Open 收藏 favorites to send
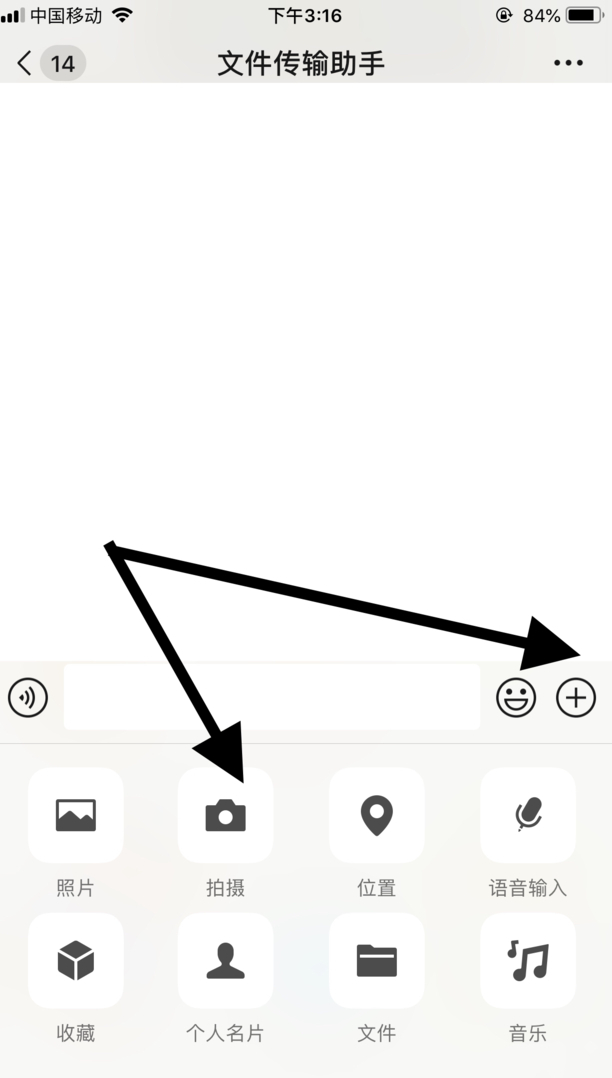Image resolution: width=612 pixels, height=1078 pixels. [76, 961]
